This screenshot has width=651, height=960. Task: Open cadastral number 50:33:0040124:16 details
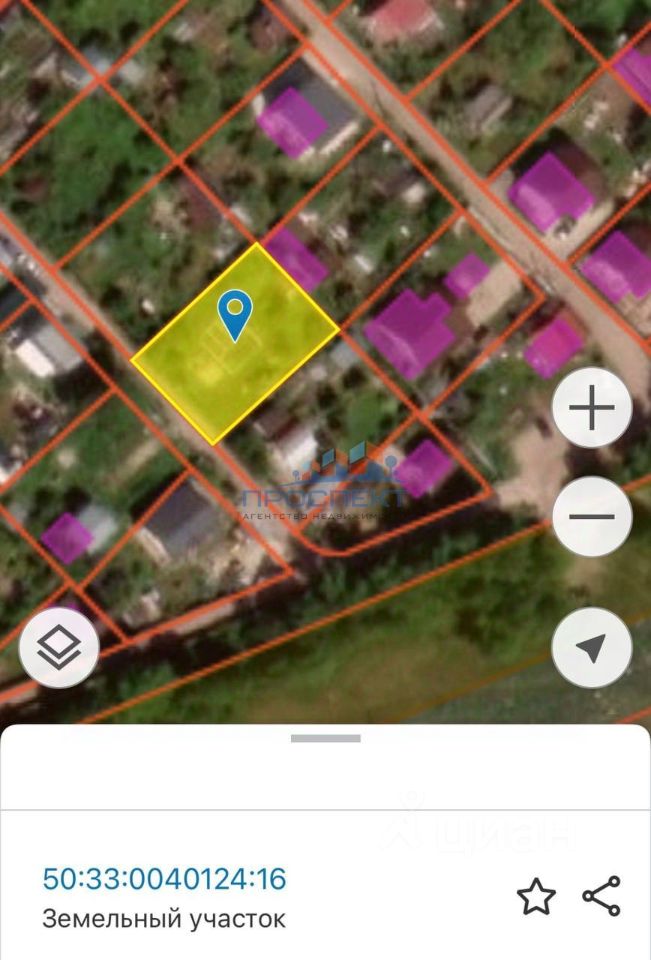(164, 879)
